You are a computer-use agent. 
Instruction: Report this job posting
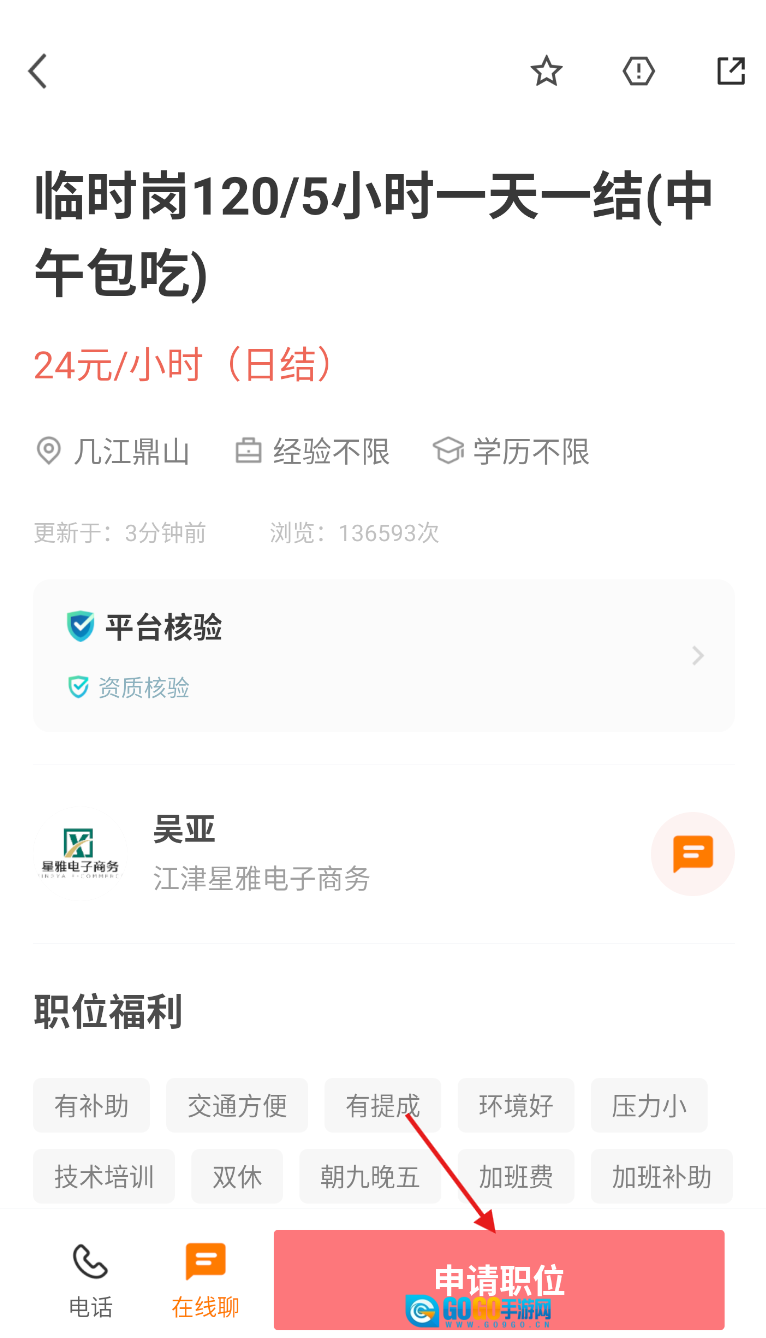pyautogui.click(x=638, y=72)
